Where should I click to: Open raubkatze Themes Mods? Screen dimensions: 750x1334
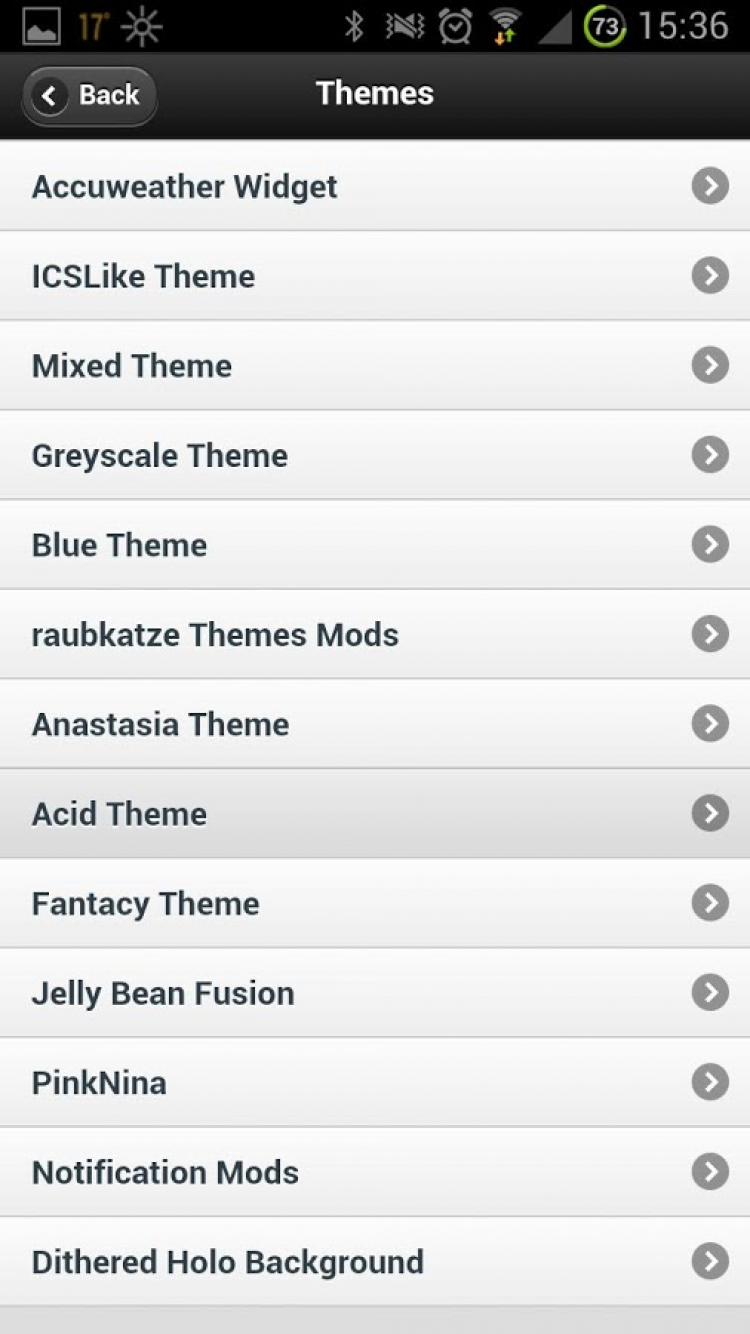point(375,635)
